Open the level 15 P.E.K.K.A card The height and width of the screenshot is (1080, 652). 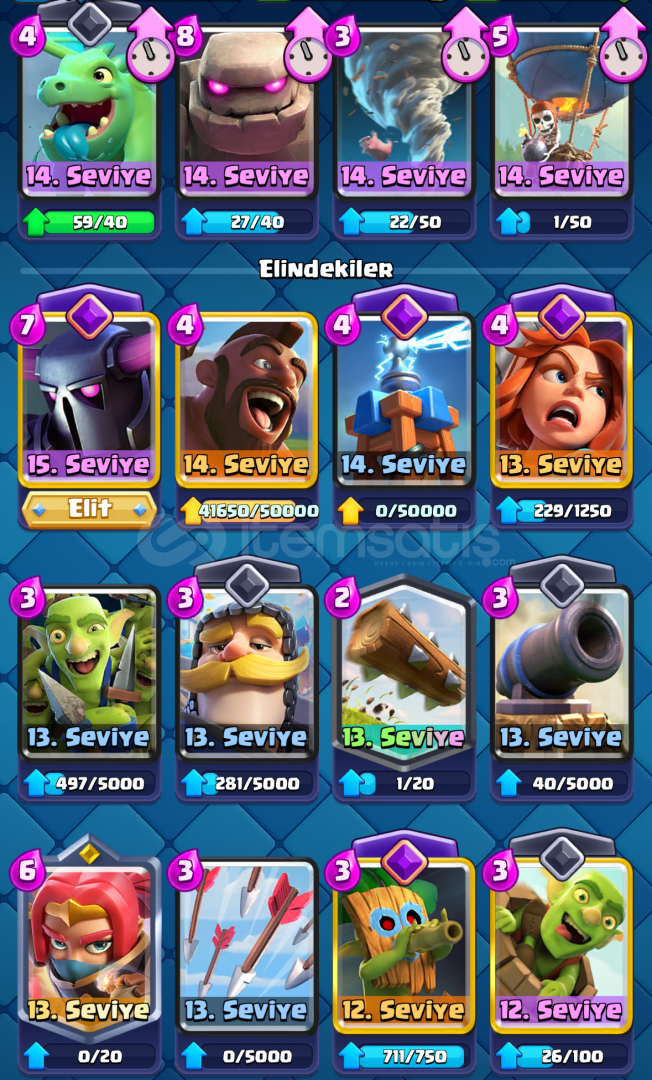coord(90,399)
